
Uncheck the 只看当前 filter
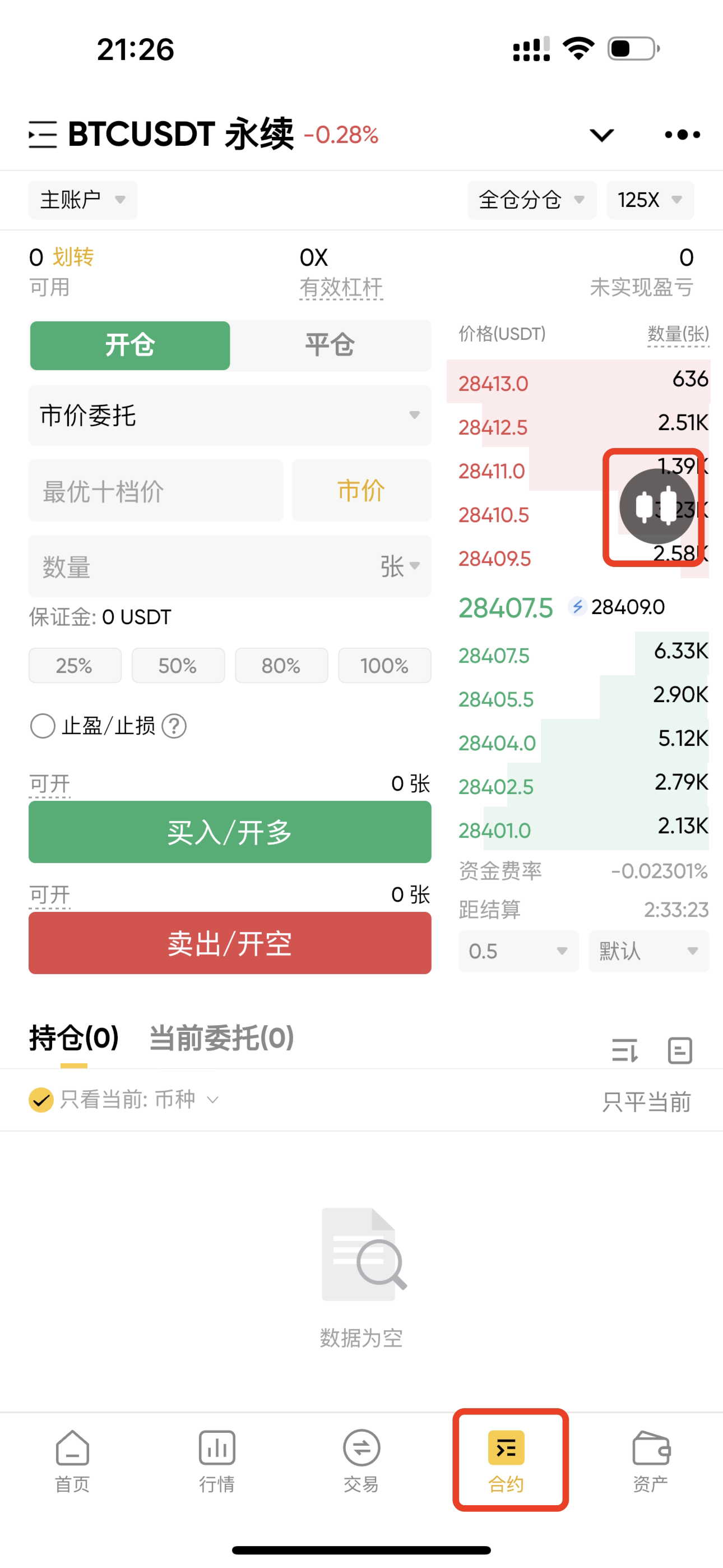click(41, 1100)
